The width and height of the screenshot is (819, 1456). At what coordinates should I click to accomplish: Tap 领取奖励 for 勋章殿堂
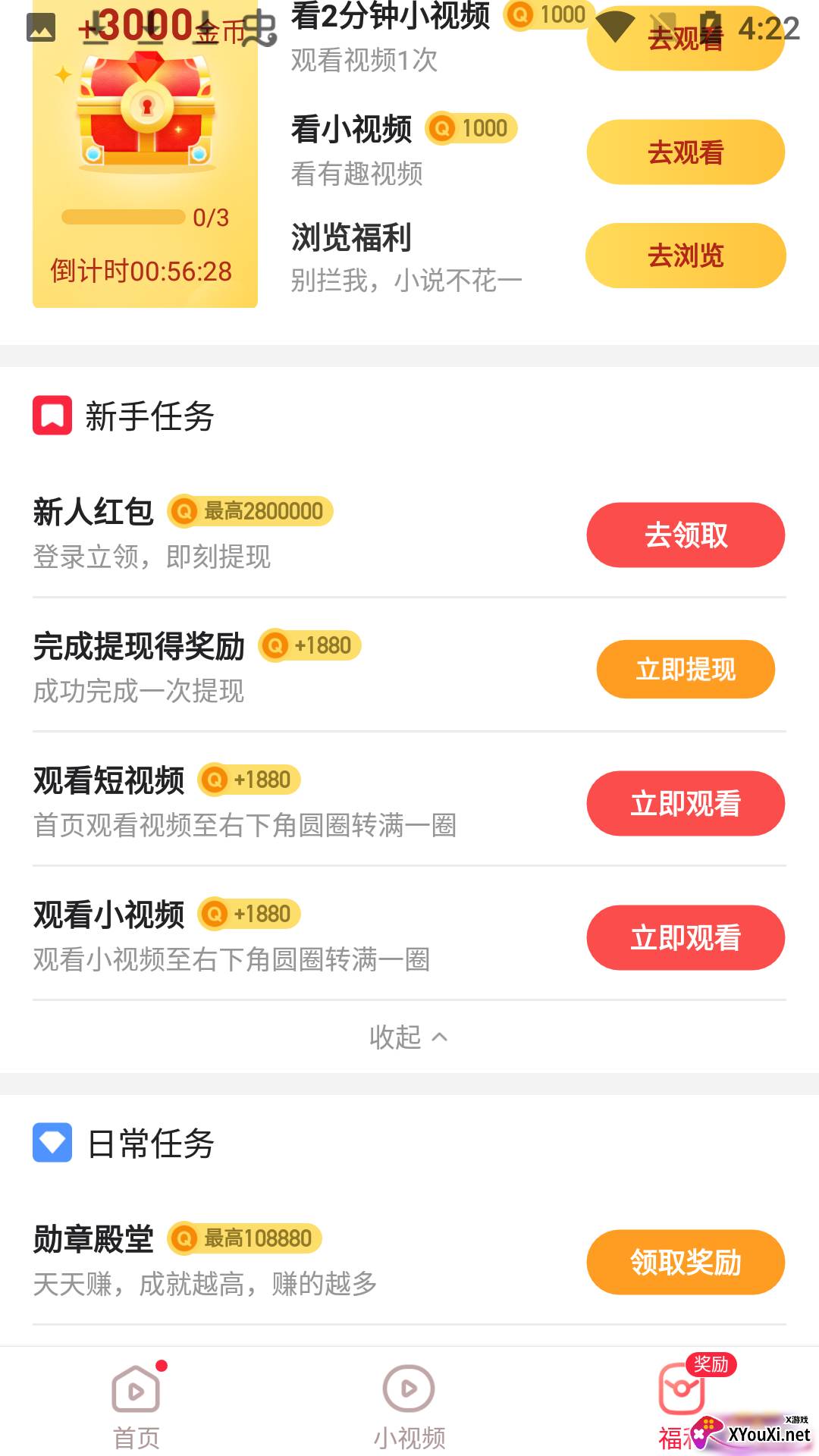[686, 1263]
